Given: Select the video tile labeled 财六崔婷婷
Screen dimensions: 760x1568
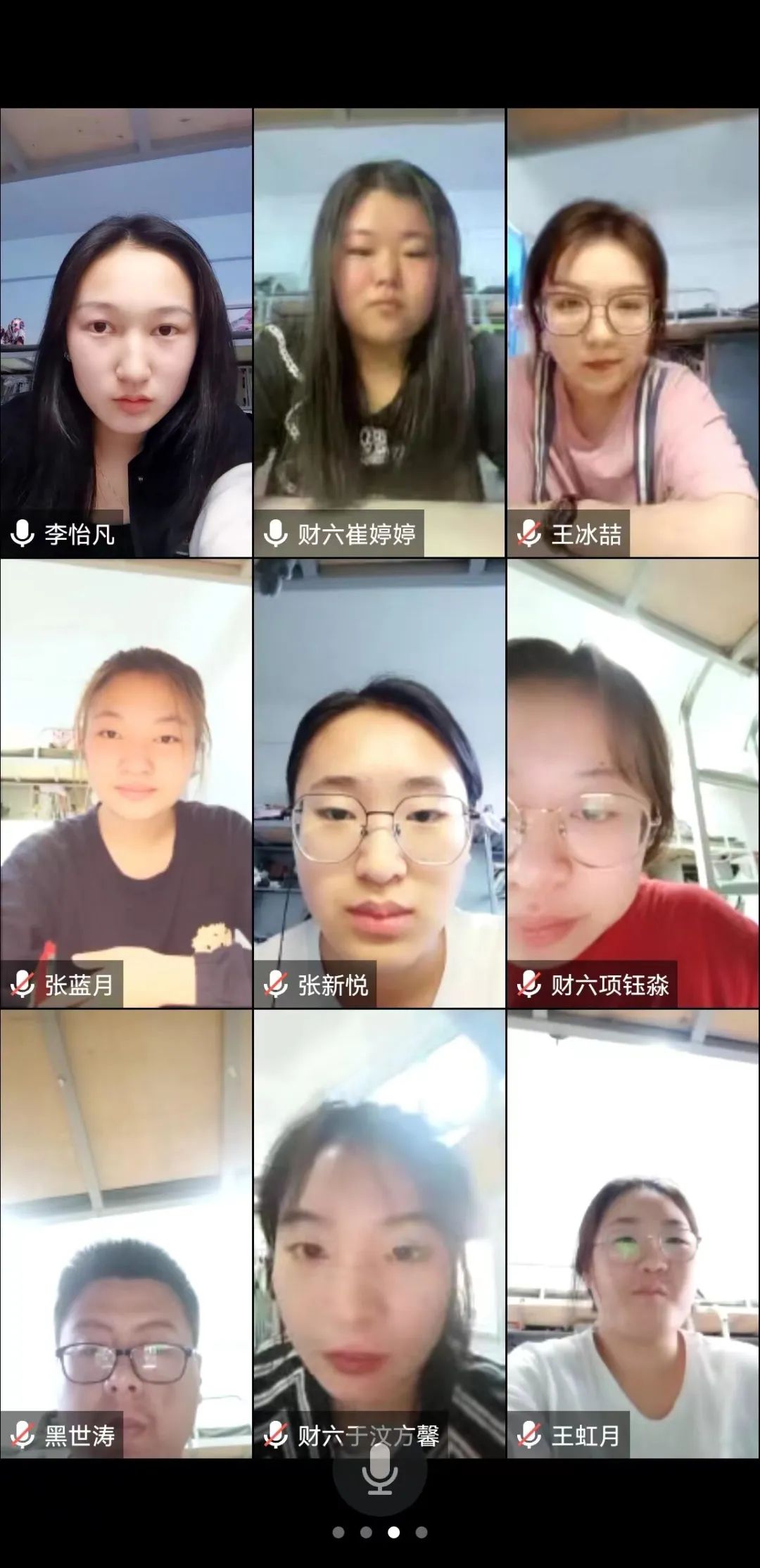Looking at the screenshot, I should tap(379, 333).
